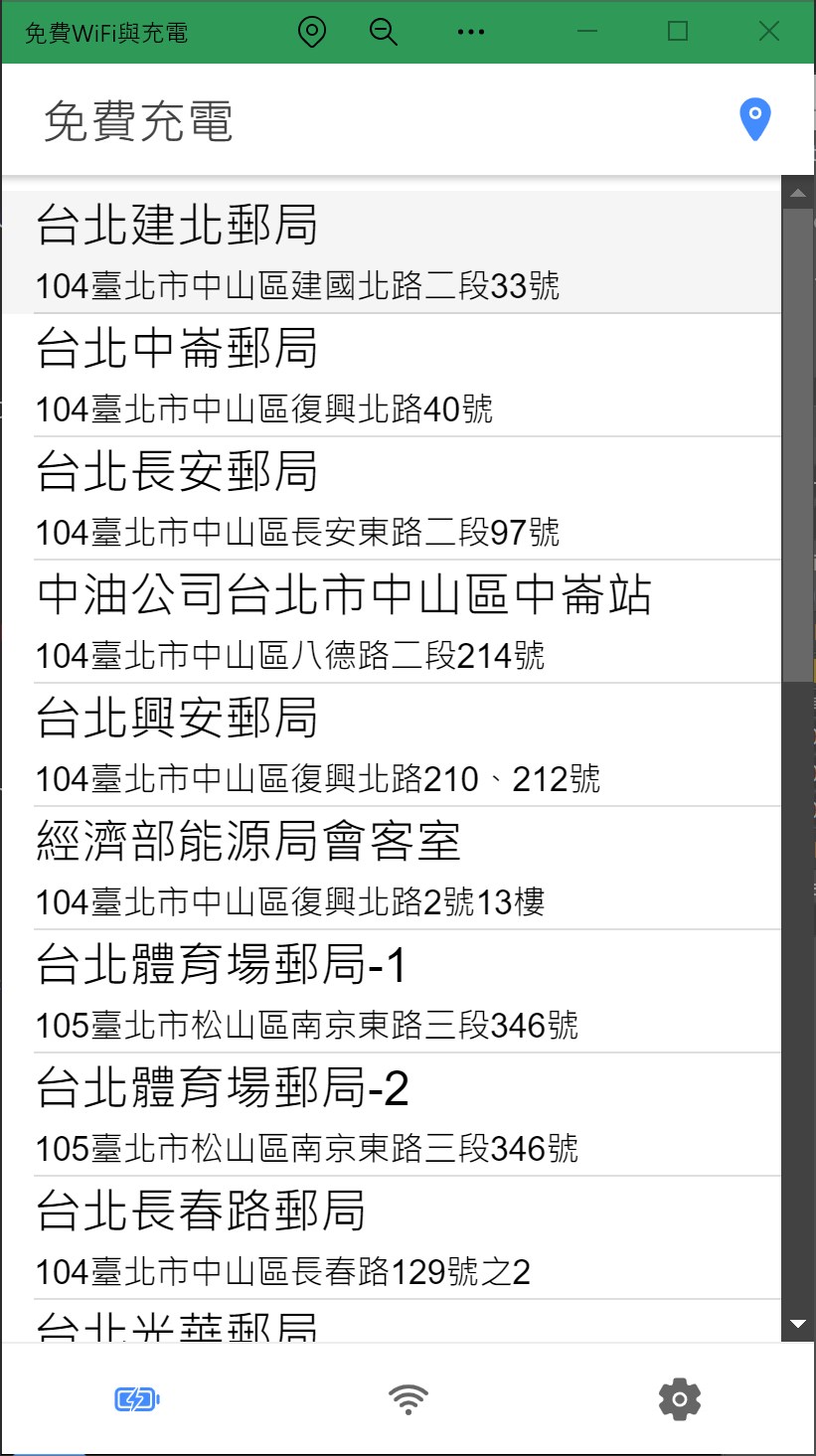Open the settings gear tab
This screenshot has width=816, height=1456.
click(680, 1400)
